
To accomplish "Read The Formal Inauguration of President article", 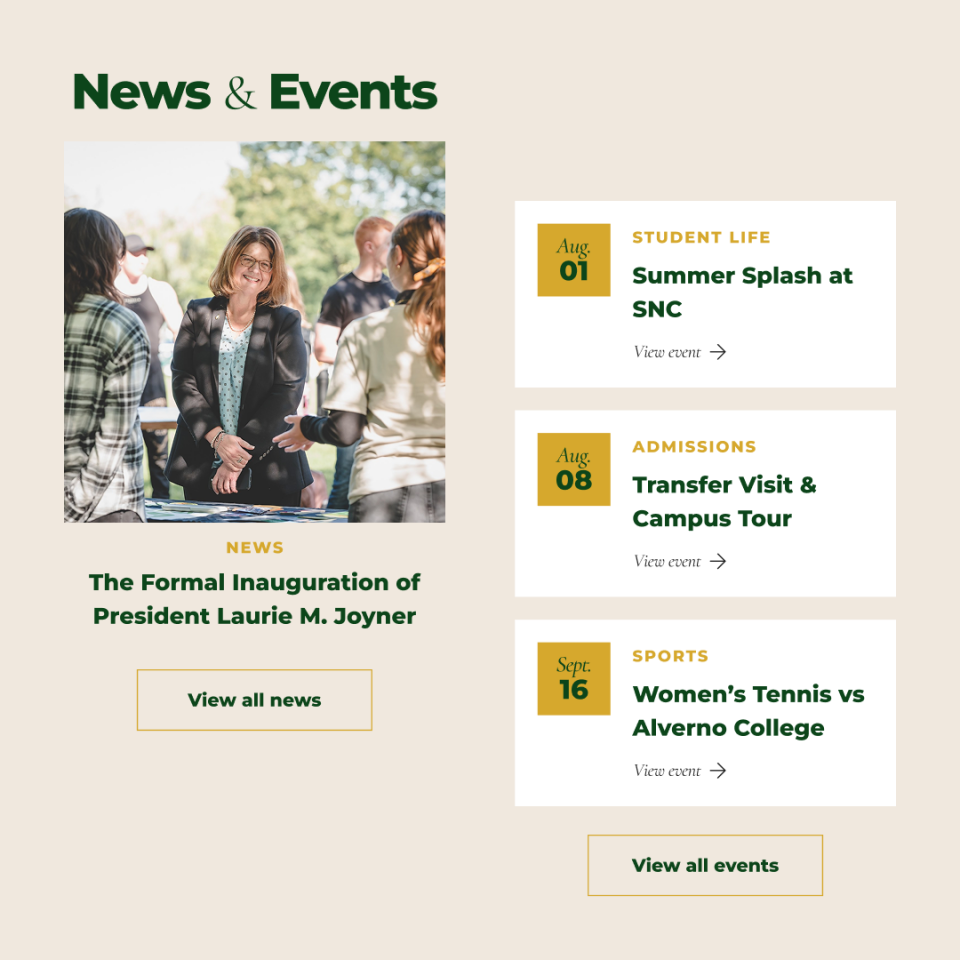I will point(254,598).
